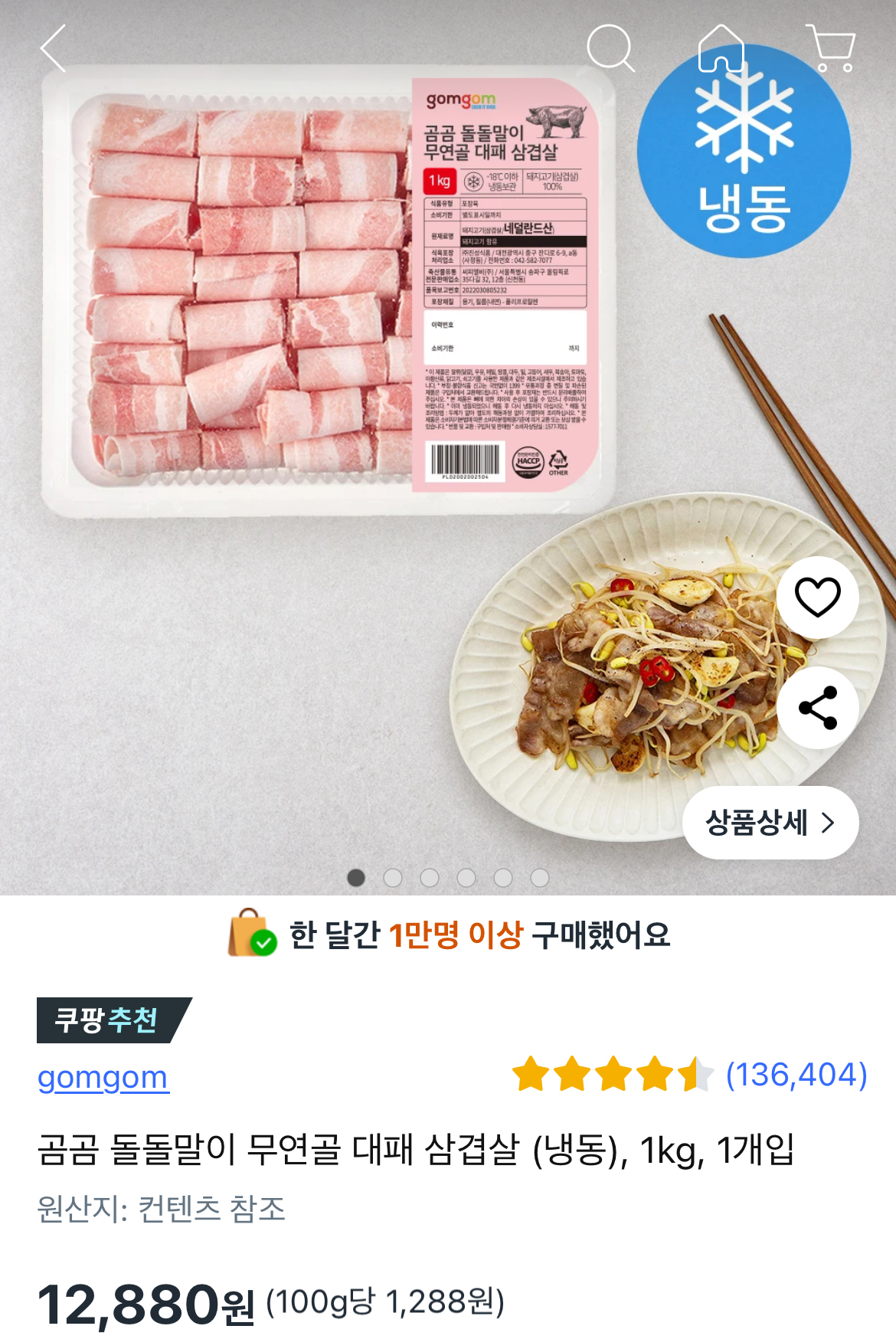Open 상품상세 product details
Image resolution: width=896 pixels, height=1339 pixels.
(x=770, y=823)
